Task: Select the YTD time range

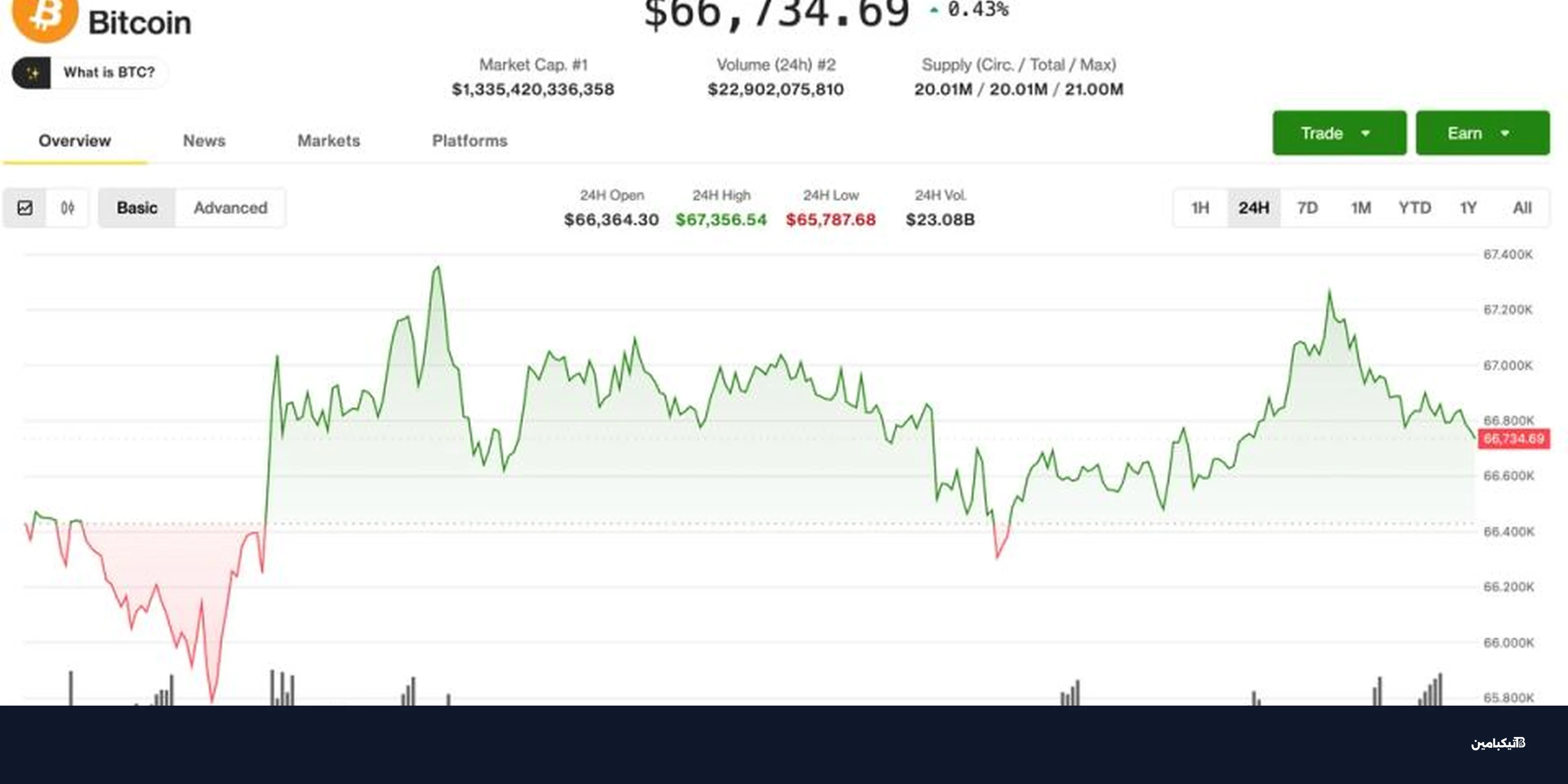Action: [1414, 208]
